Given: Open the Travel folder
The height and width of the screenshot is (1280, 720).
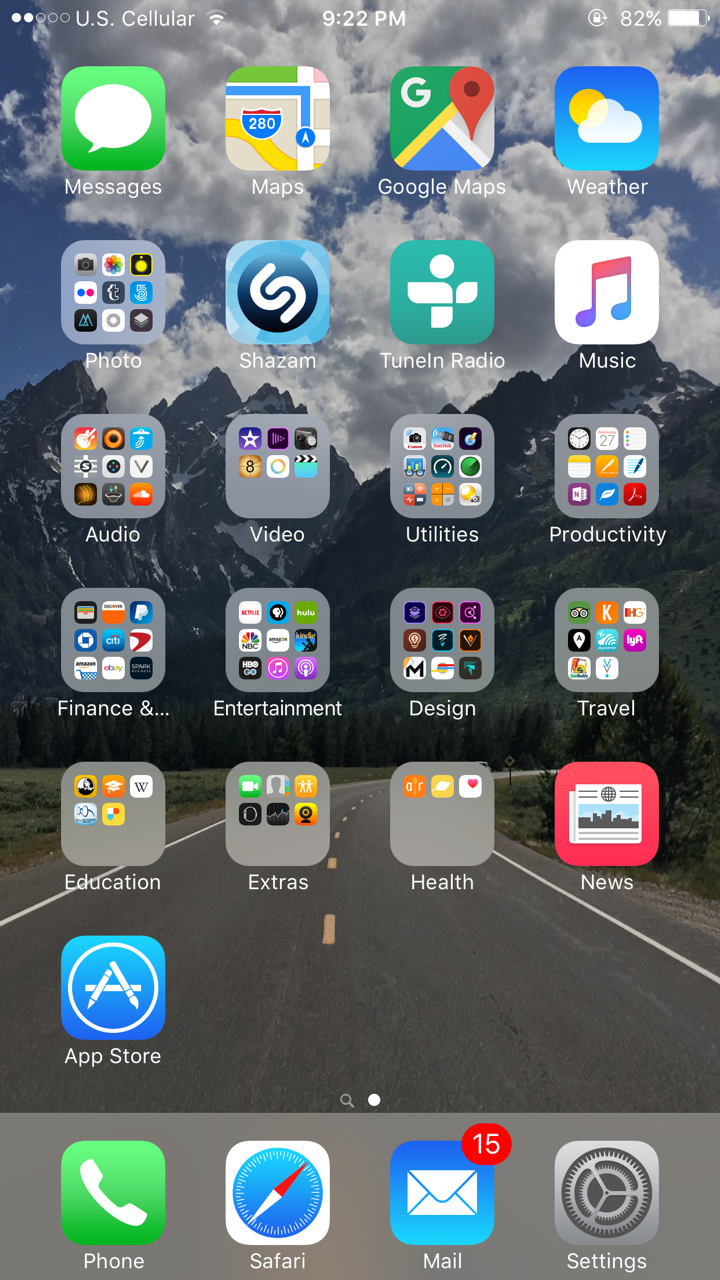Looking at the screenshot, I should point(606,640).
